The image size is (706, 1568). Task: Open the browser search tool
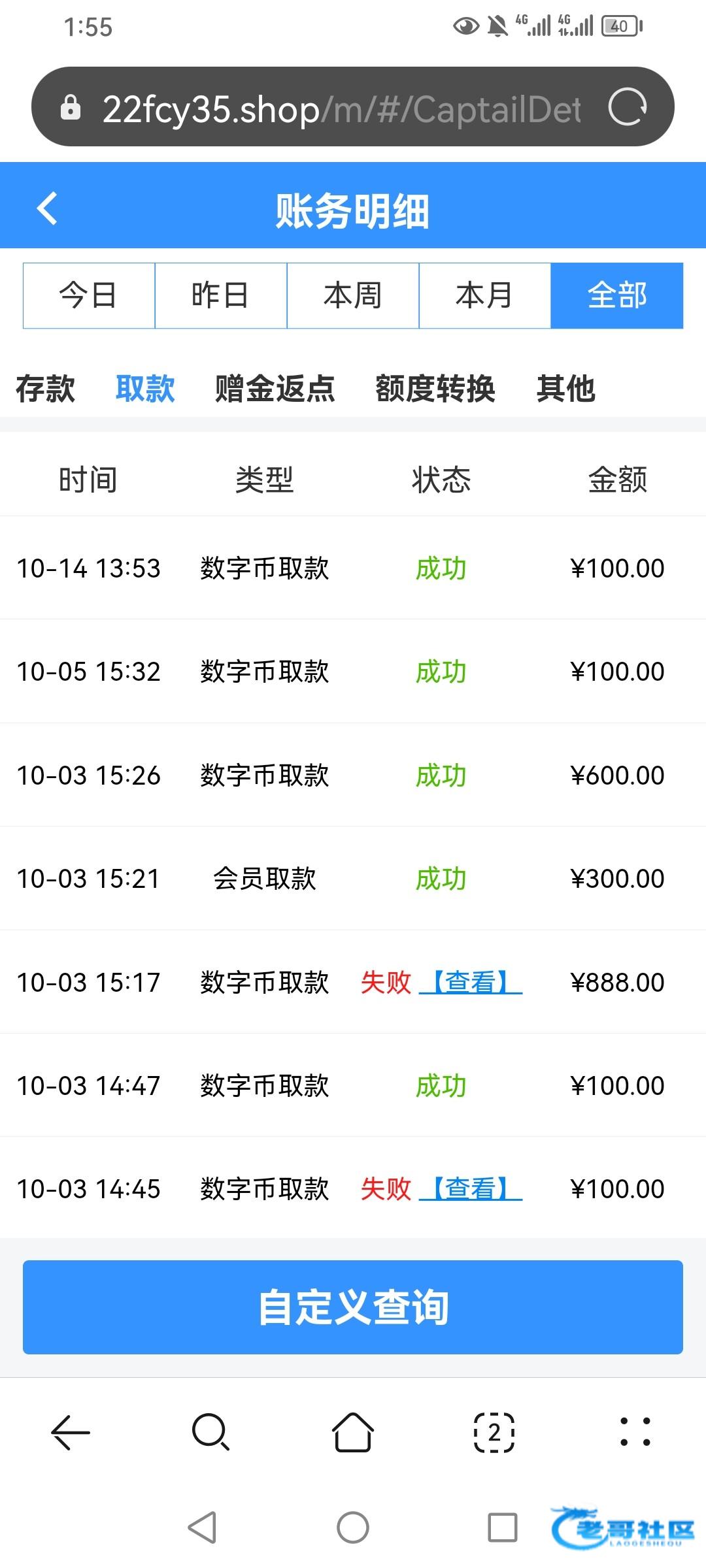pyautogui.click(x=210, y=1431)
